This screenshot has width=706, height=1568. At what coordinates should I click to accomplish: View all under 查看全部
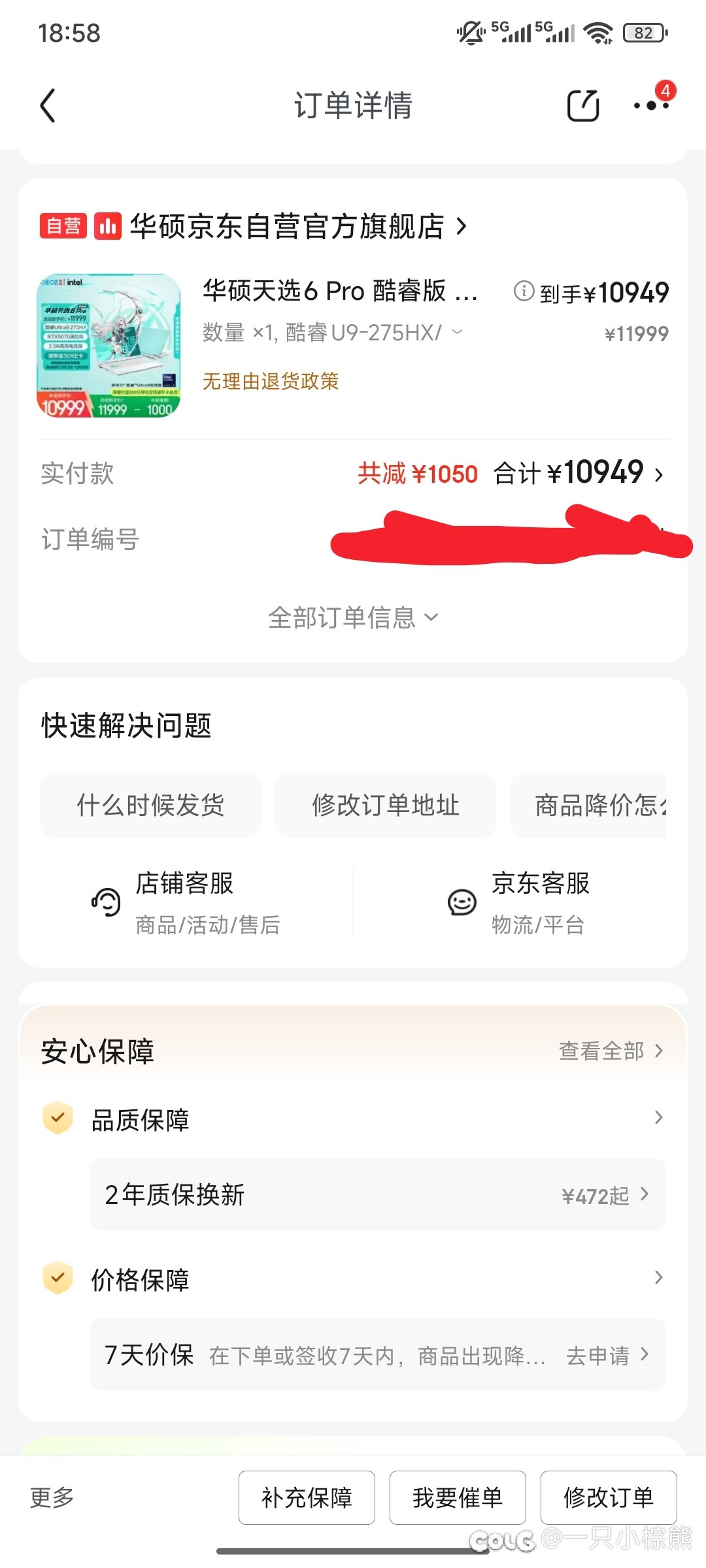(611, 1051)
